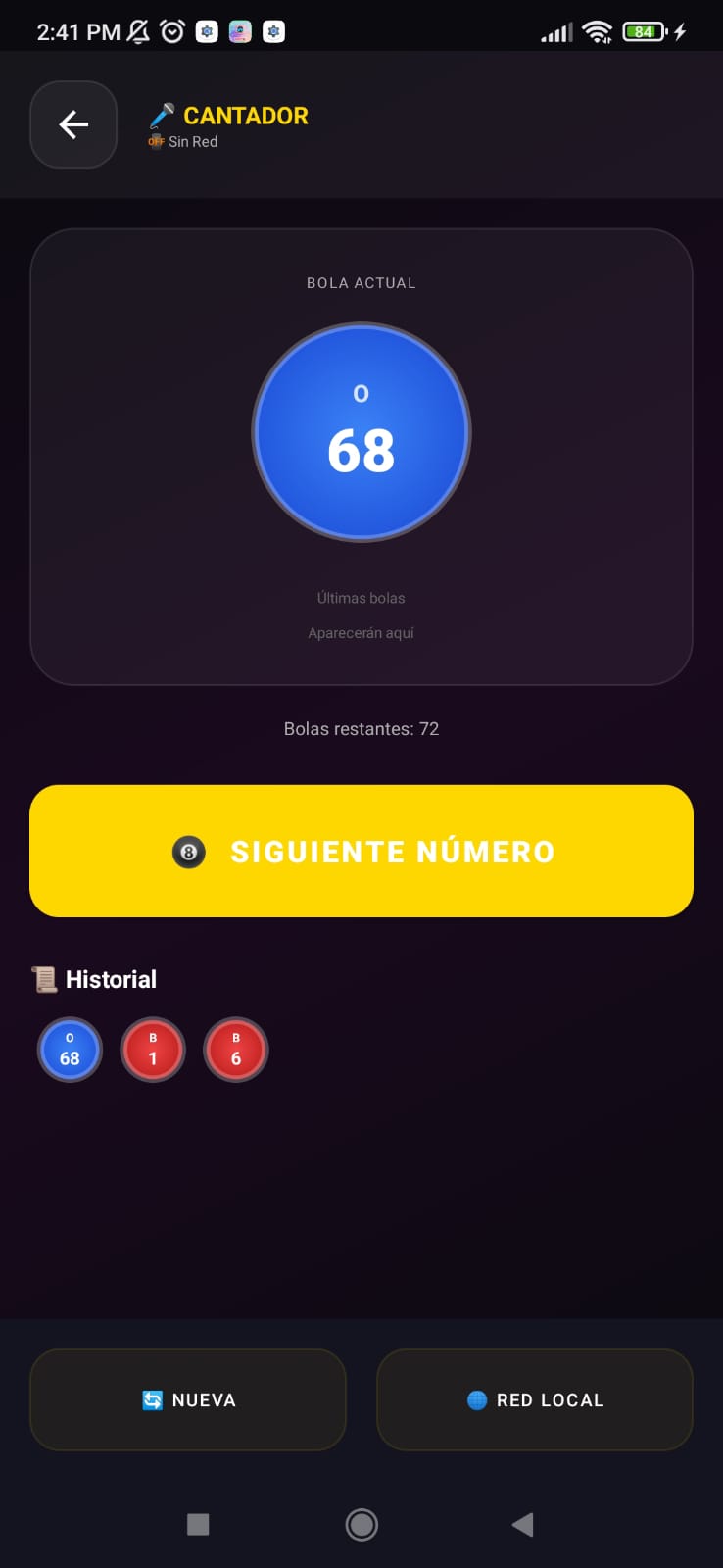The height and width of the screenshot is (1568, 723).
Task: Click the 8-ball icon on SIGUIENTE NÚMERO button
Action: (188, 851)
